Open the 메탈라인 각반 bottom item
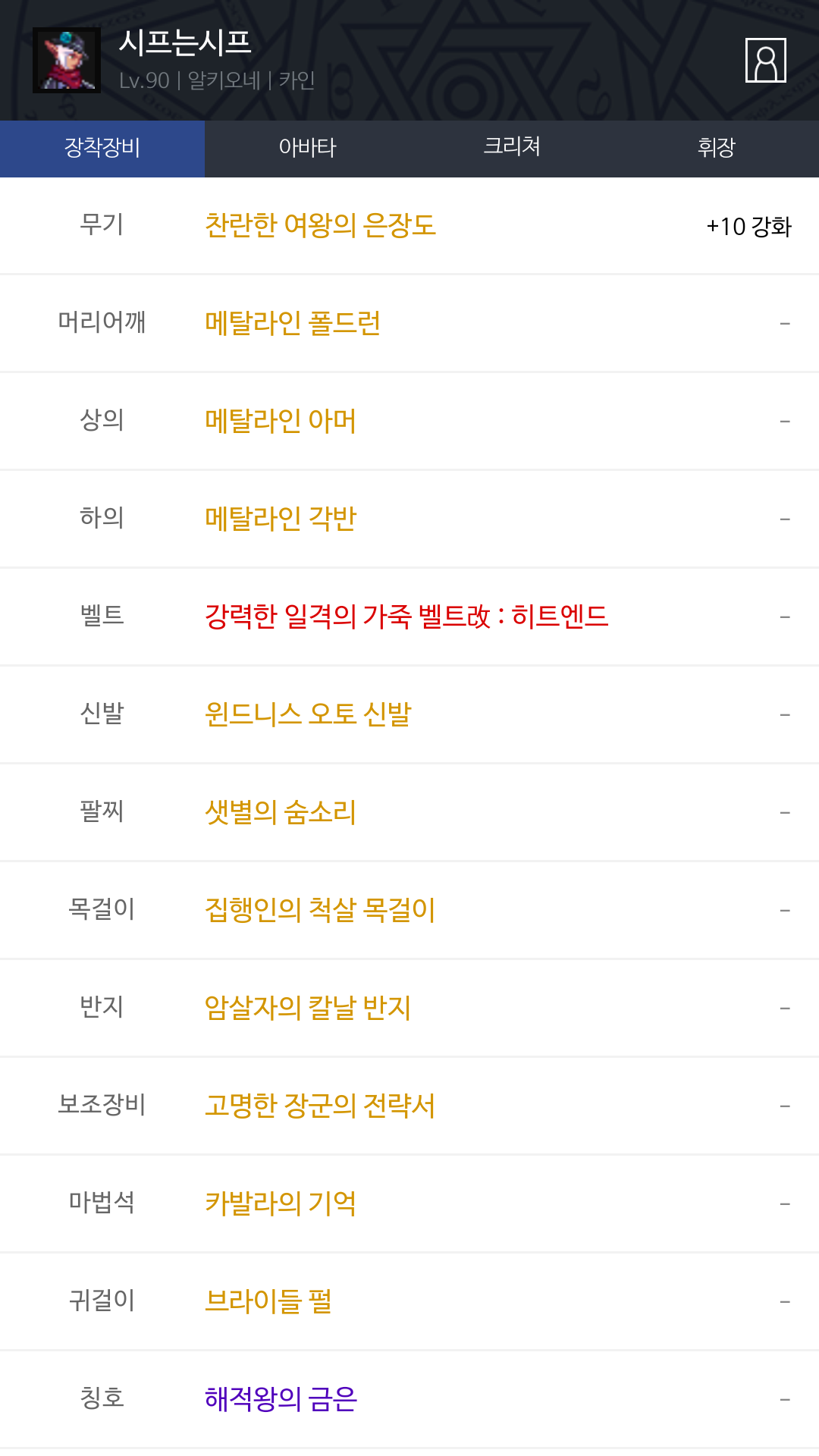 point(281,519)
